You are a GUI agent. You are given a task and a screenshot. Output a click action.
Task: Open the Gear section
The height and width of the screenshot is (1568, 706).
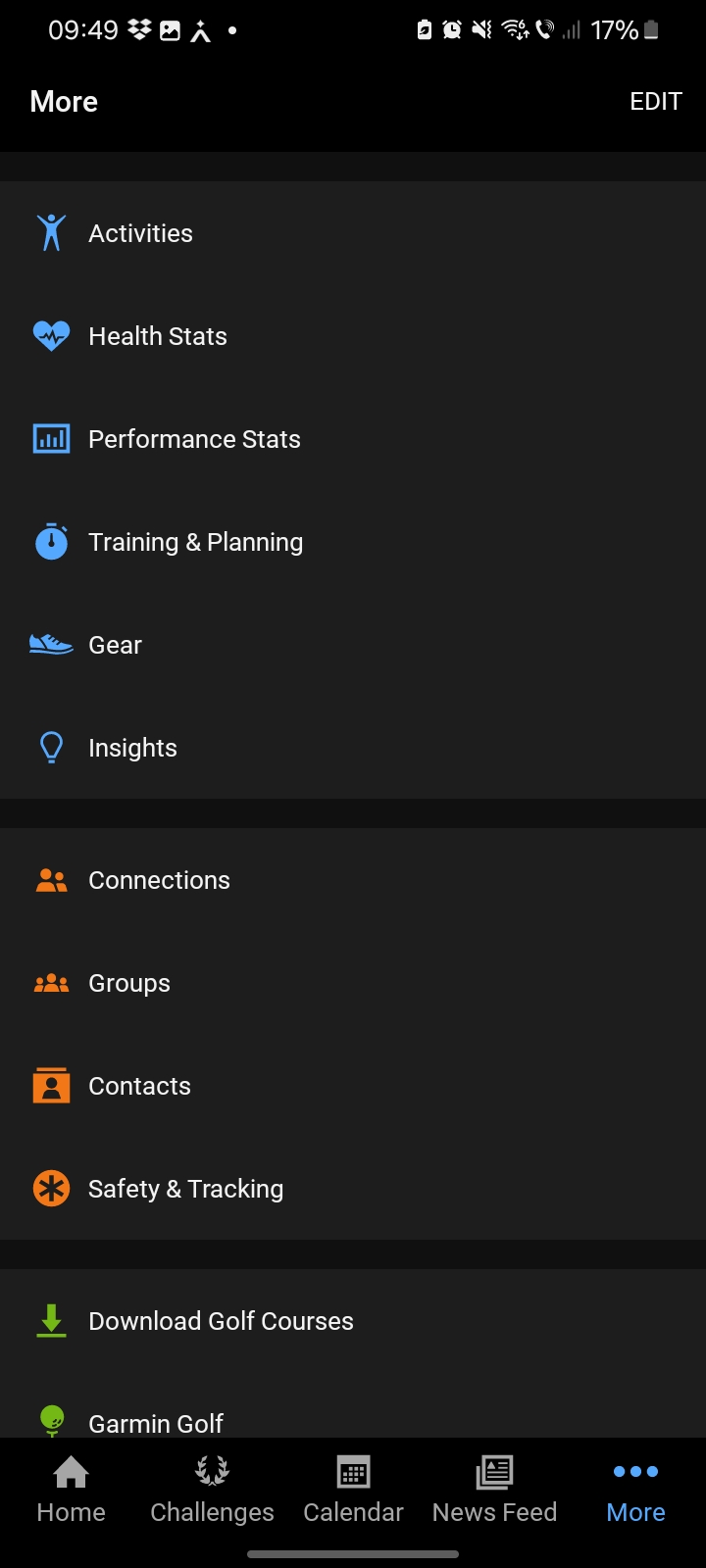click(353, 645)
